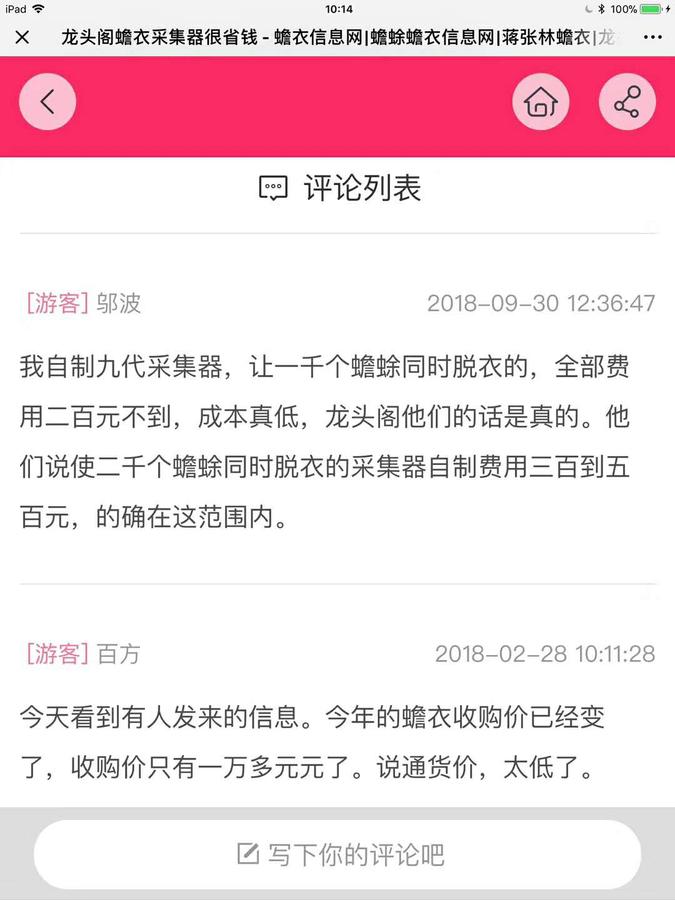Screen dimensions: 675x900
Task: Go to the home page icon
Action: pyautogui.click(x=541, y=102)
